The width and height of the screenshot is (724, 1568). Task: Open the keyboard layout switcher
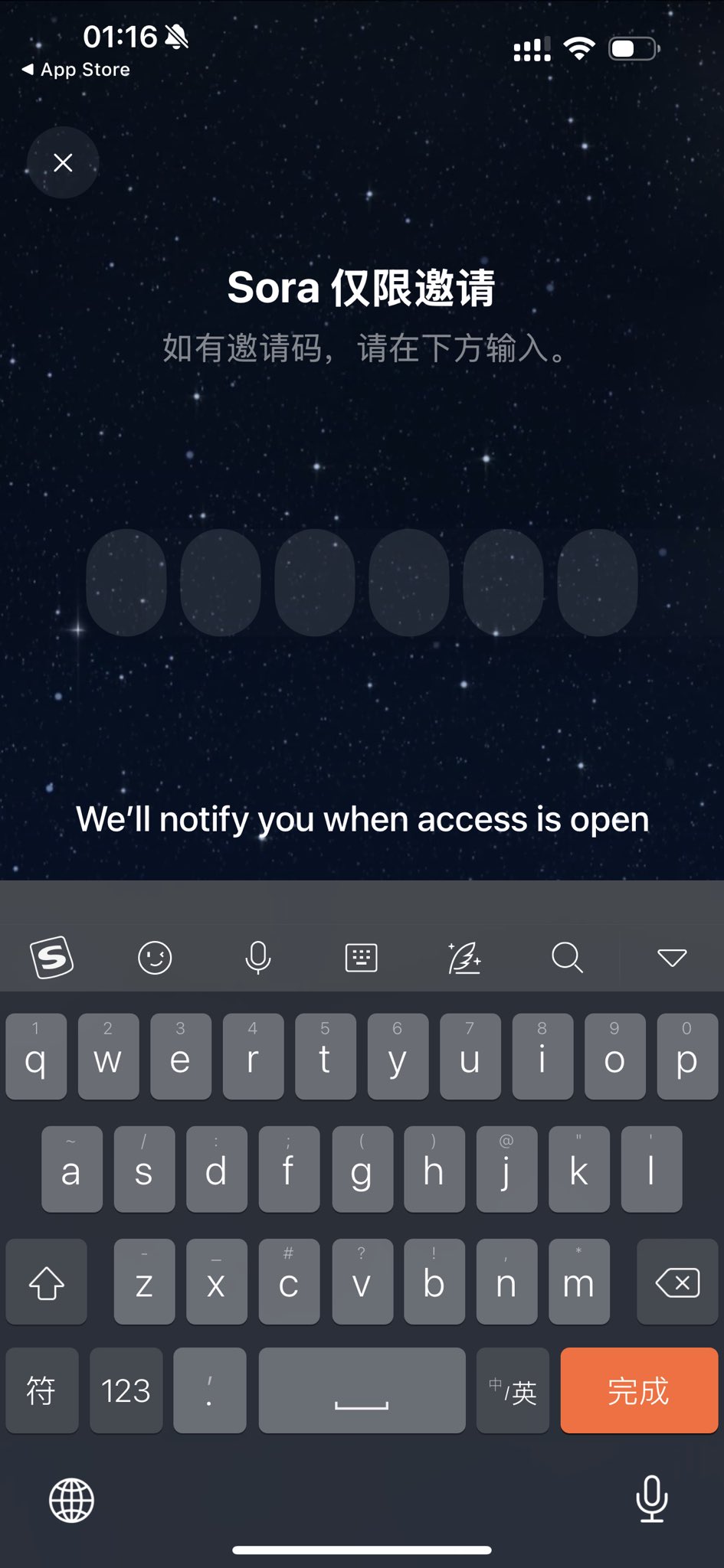[362, 957]
